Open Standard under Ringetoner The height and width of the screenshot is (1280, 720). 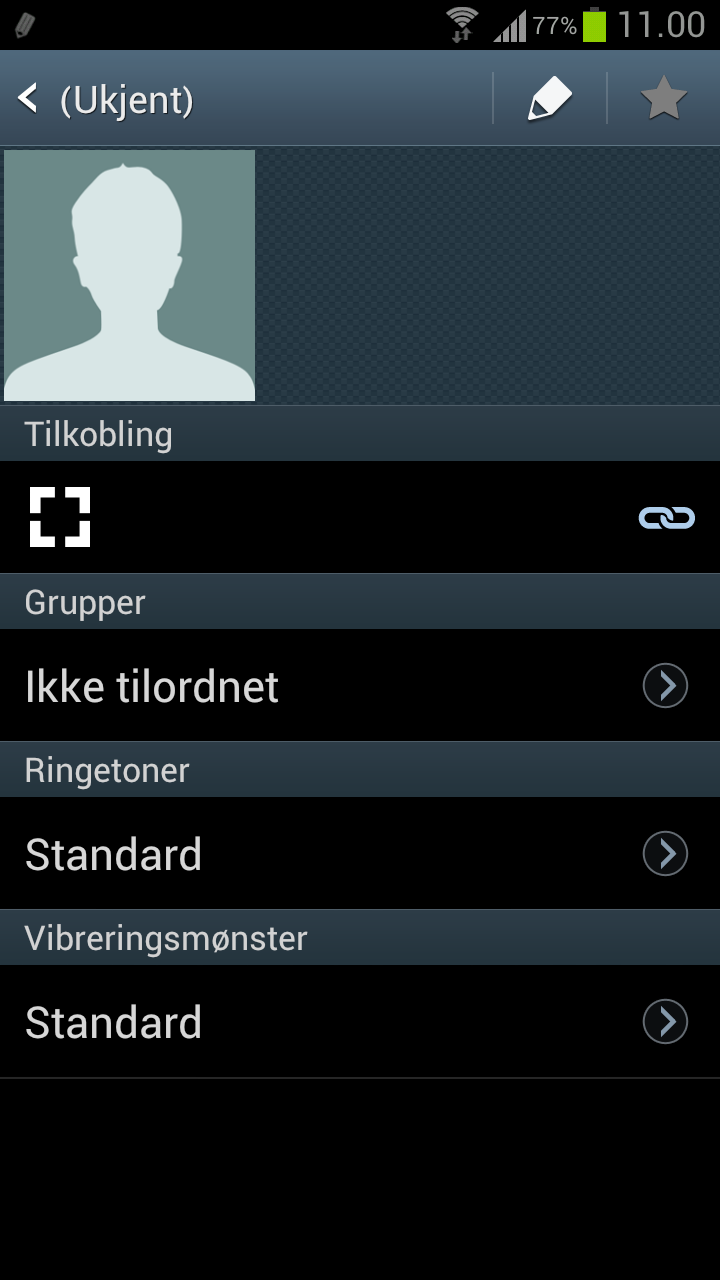(360, 854)
